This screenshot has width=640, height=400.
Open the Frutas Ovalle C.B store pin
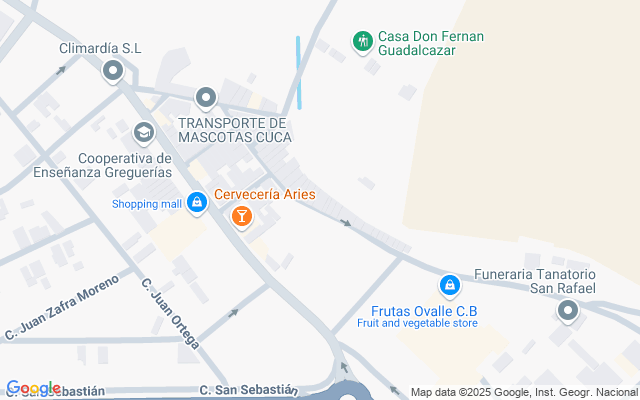pos(450,286)
